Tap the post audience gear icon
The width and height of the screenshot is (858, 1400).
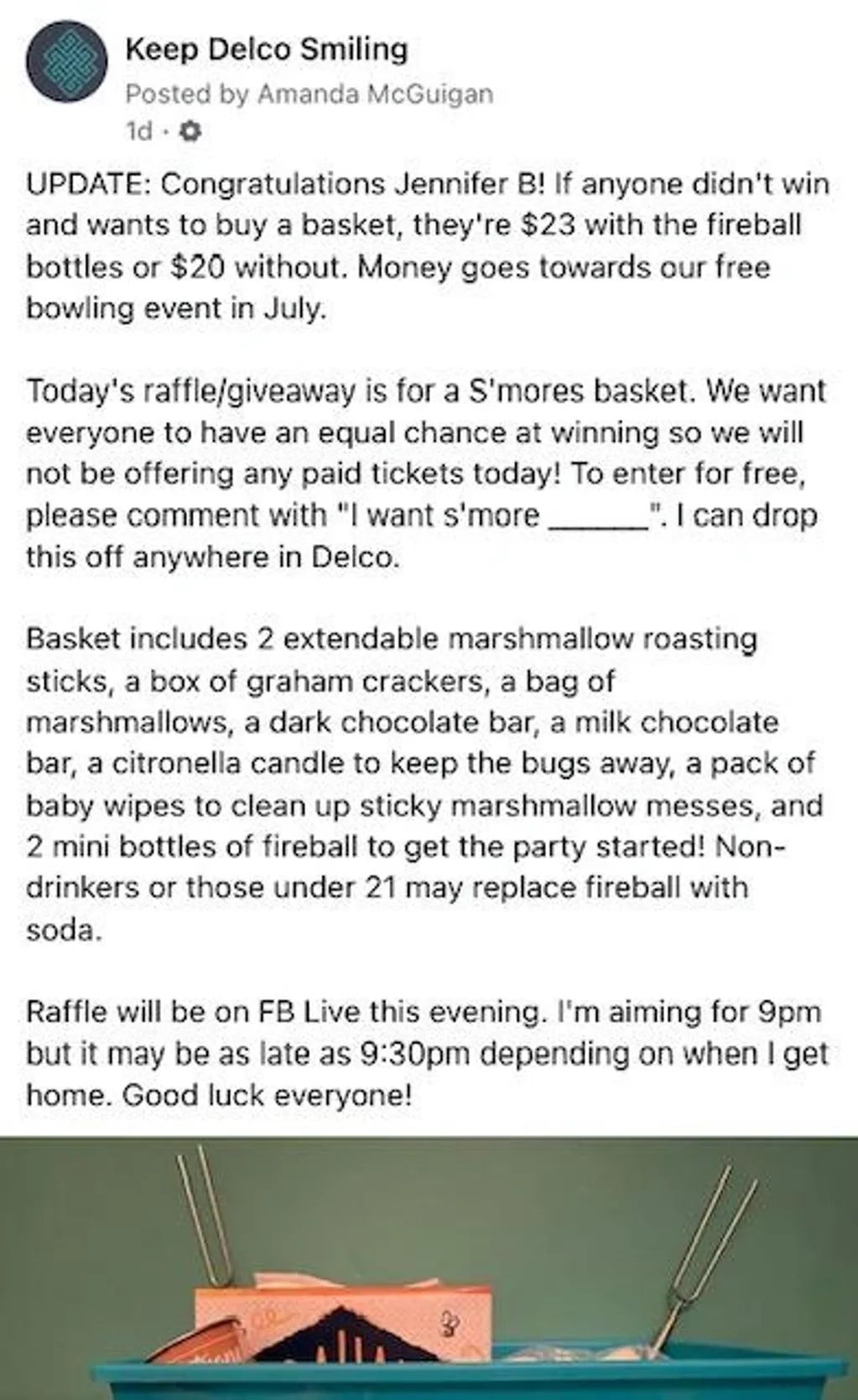[x=191, y=132]
